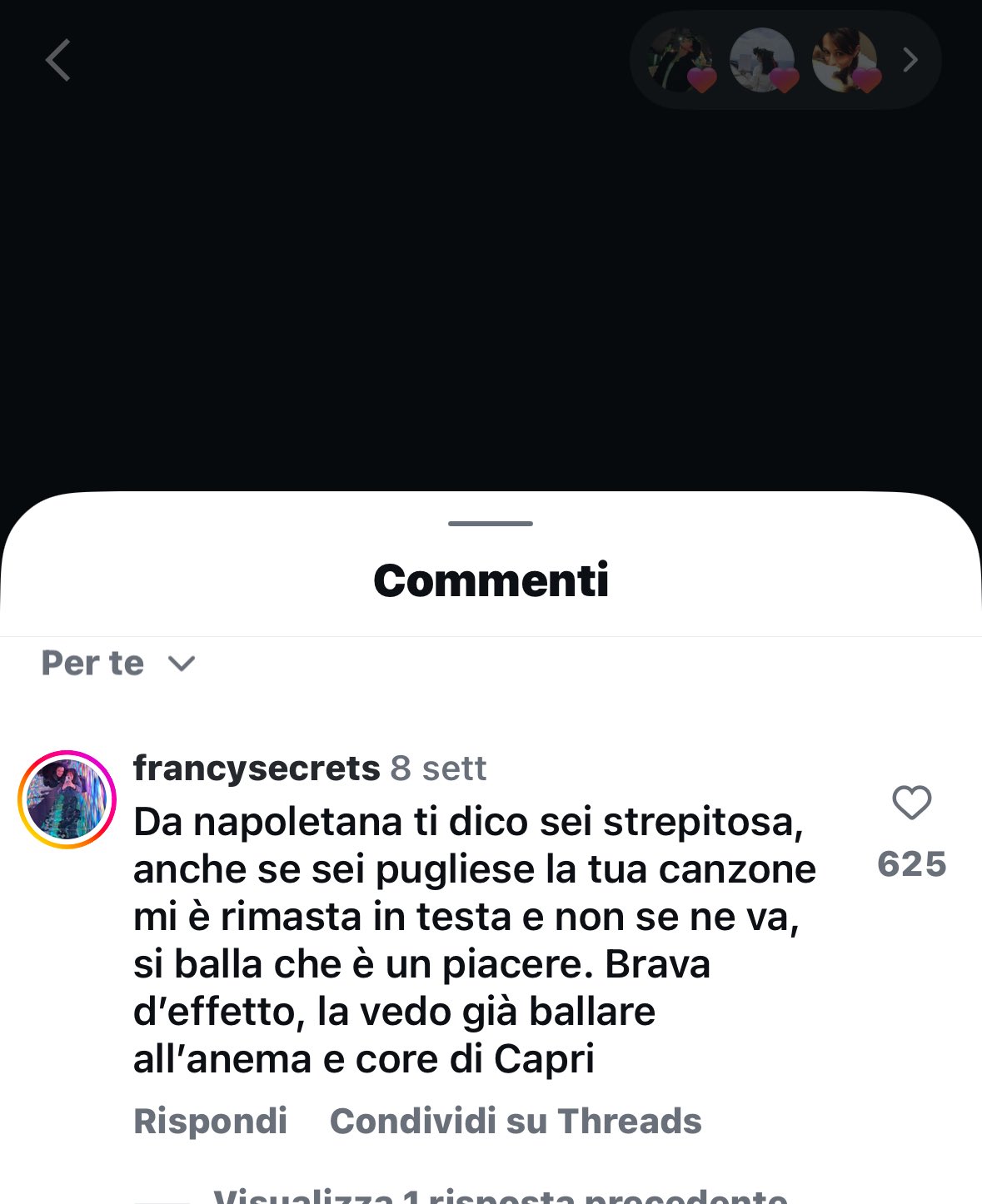Tap the comments sheet drag handle
The image size is (982, 1204).
(x=491, y=524)
